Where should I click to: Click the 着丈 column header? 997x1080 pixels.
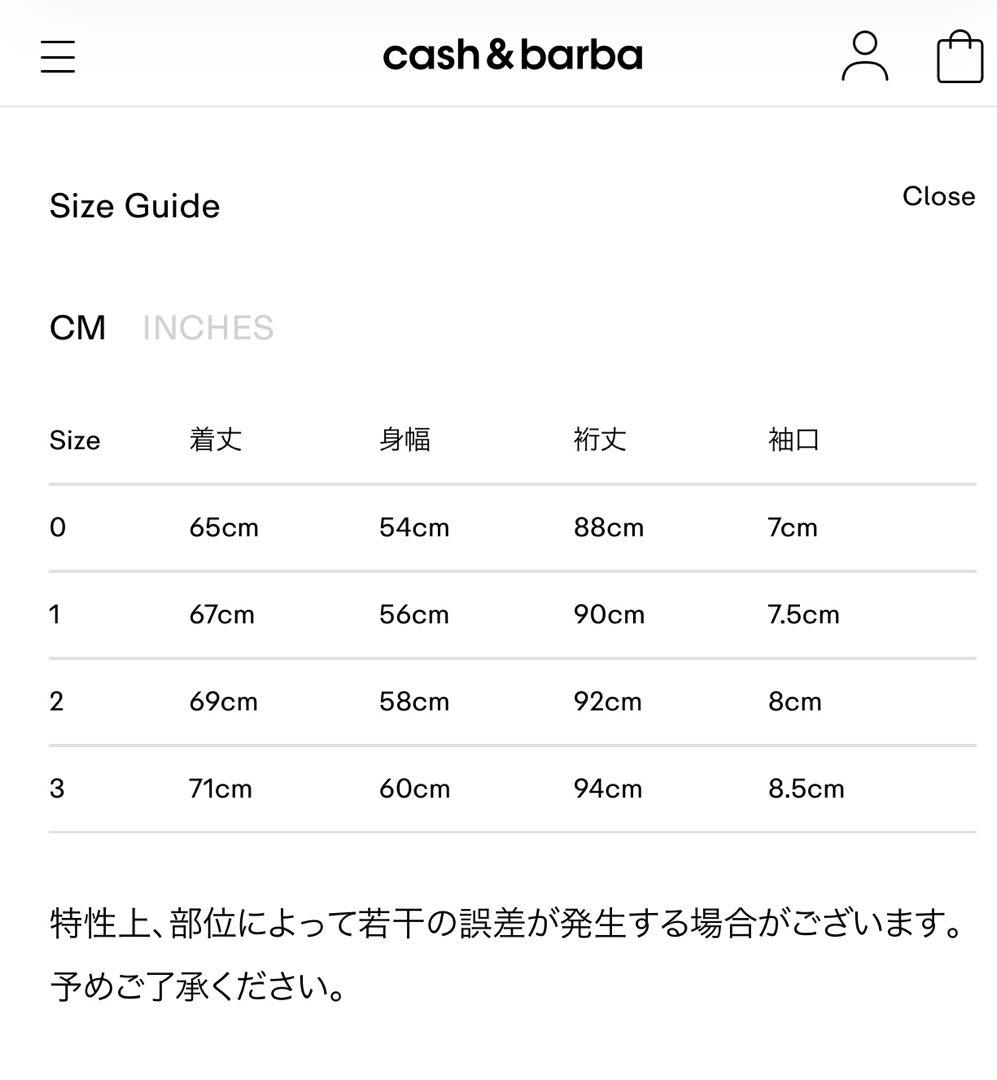[x=214, y=439]
